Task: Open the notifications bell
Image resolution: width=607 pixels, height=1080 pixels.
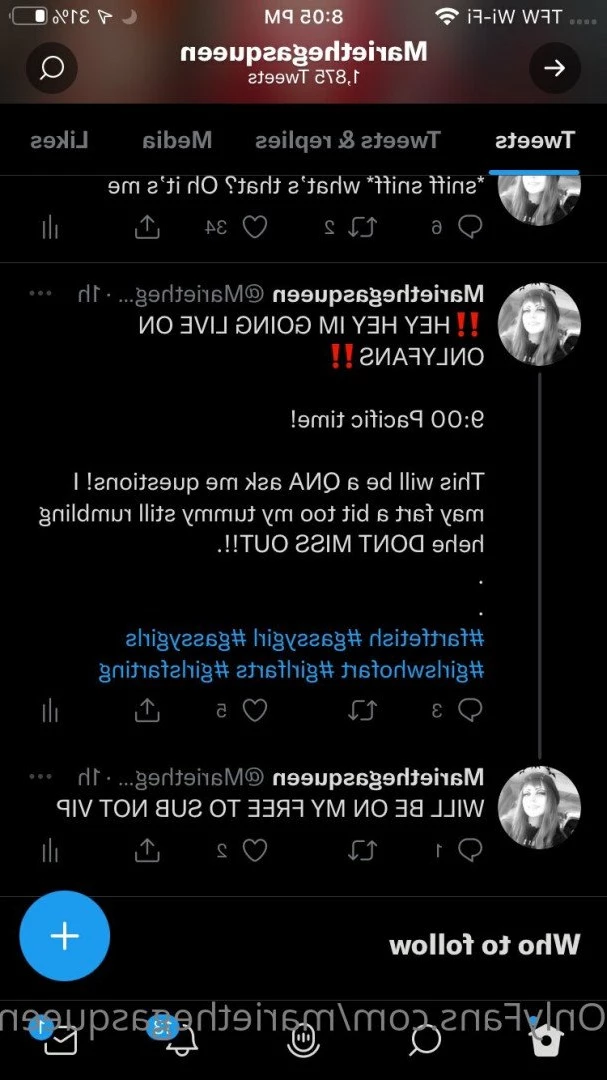Action: (x=183, y=1040)
